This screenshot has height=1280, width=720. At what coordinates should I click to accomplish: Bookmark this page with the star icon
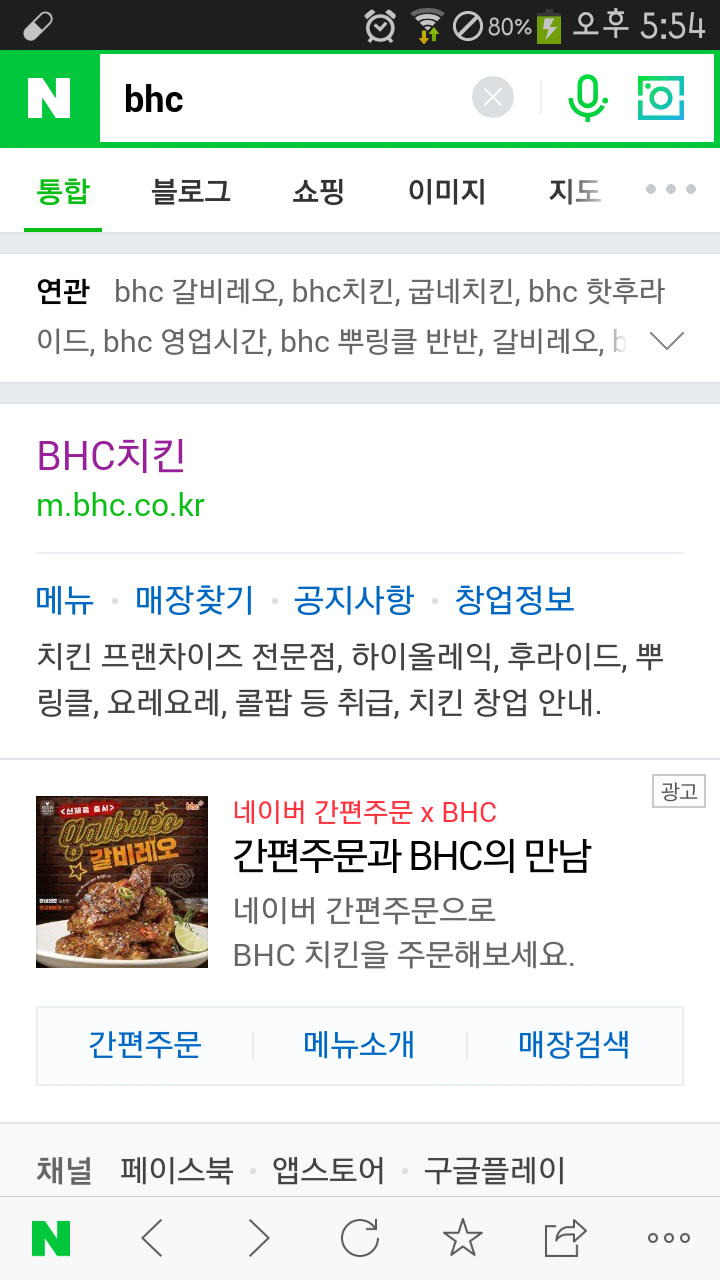click(x=462, y=1238)
